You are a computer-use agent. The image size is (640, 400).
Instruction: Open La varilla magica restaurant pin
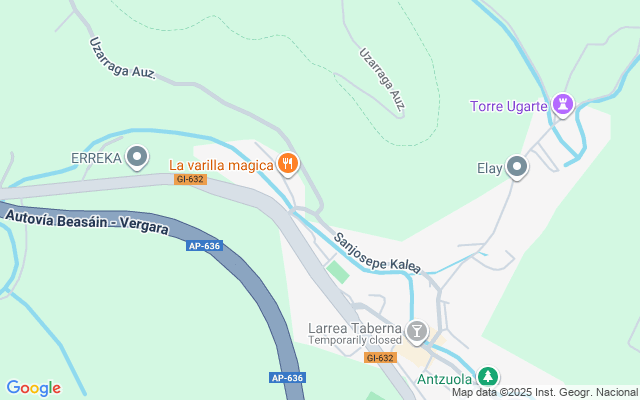coord(288,164)
